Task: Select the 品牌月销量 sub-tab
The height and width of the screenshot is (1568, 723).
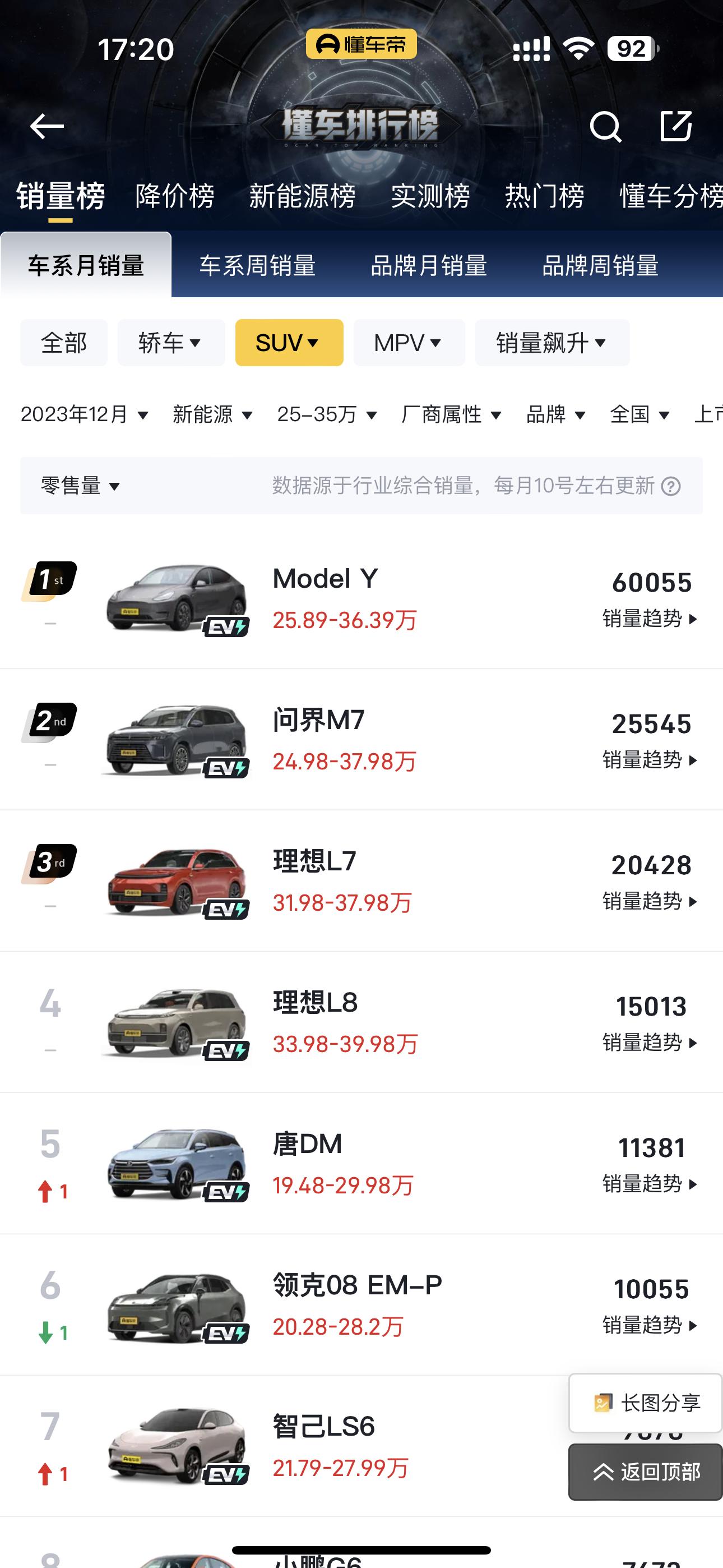Action: tap(428, 266)
